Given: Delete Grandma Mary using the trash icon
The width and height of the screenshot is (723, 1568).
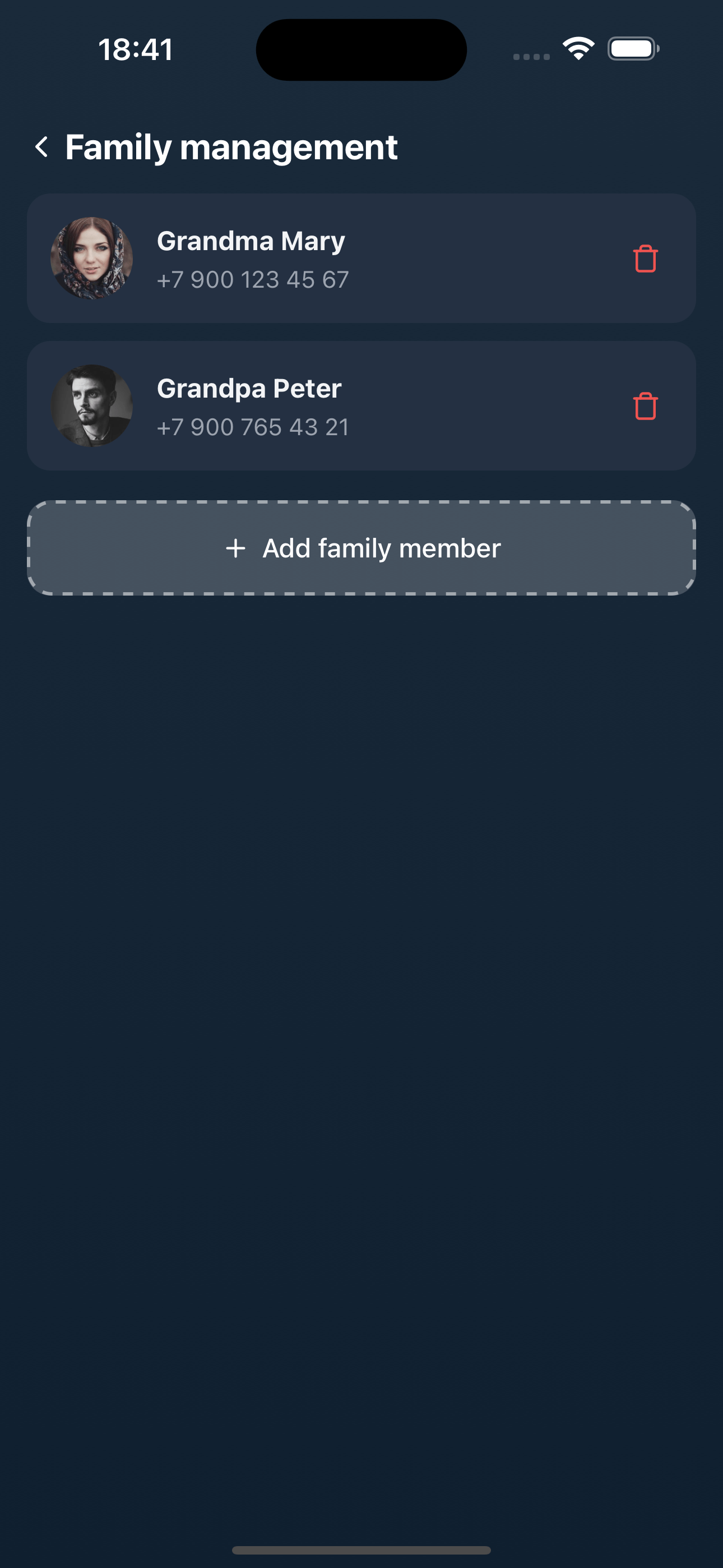Looking at the screenshot, I should pyautogui.click(x=645, y=258).
